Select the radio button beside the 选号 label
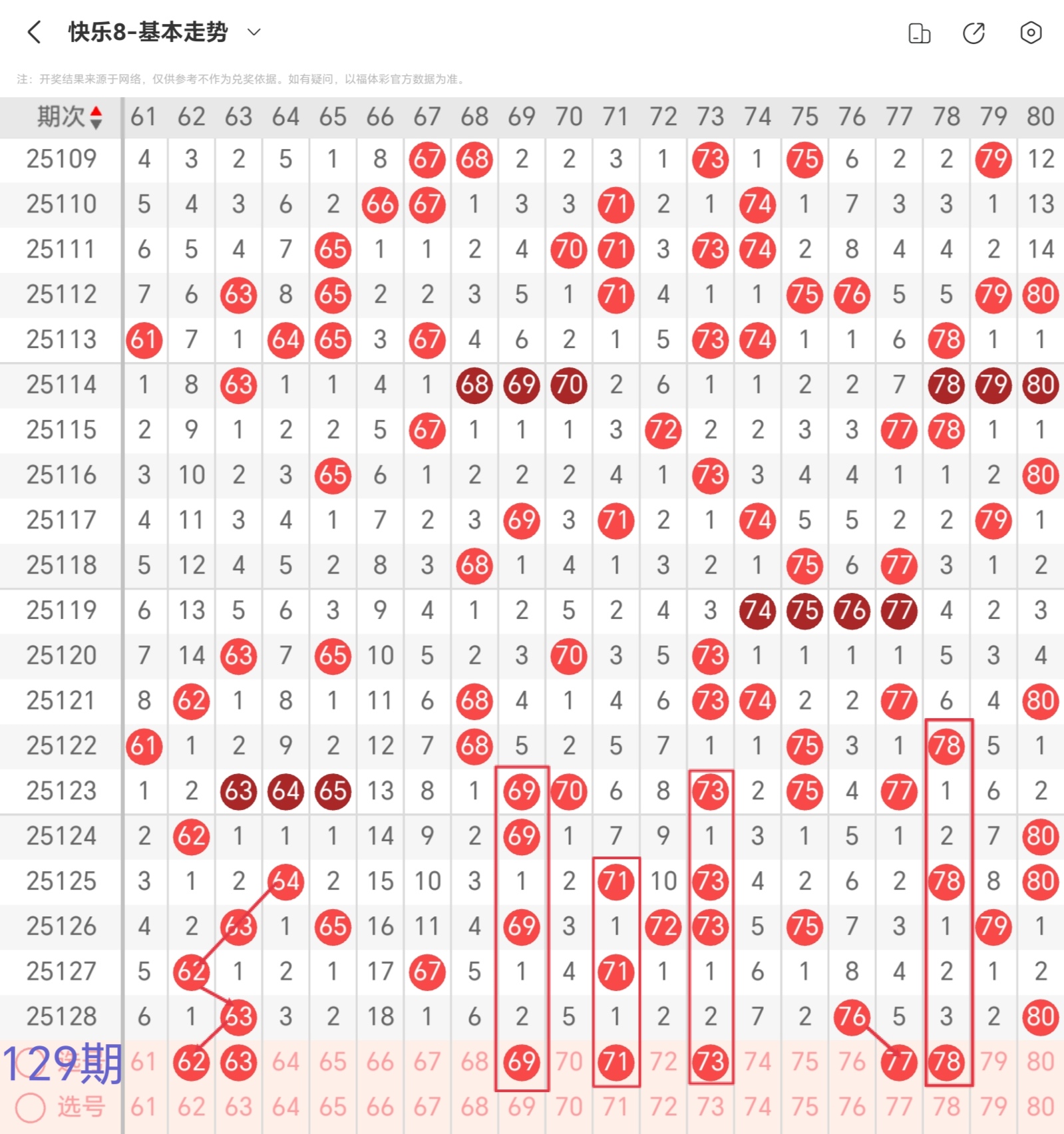1064x1134 pixels. 31,1107
